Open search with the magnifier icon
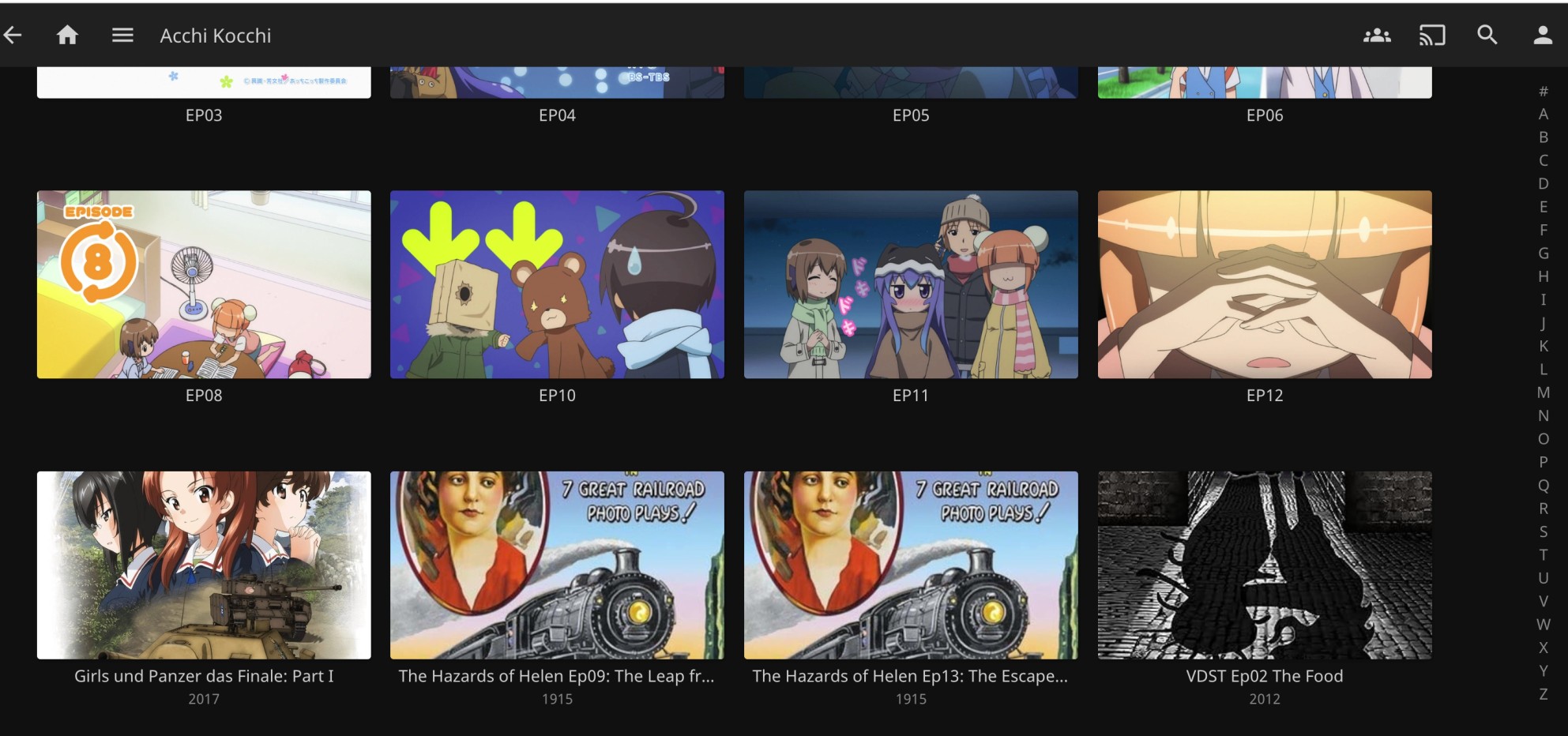 pyautogui.click(x=1487, y=35)
